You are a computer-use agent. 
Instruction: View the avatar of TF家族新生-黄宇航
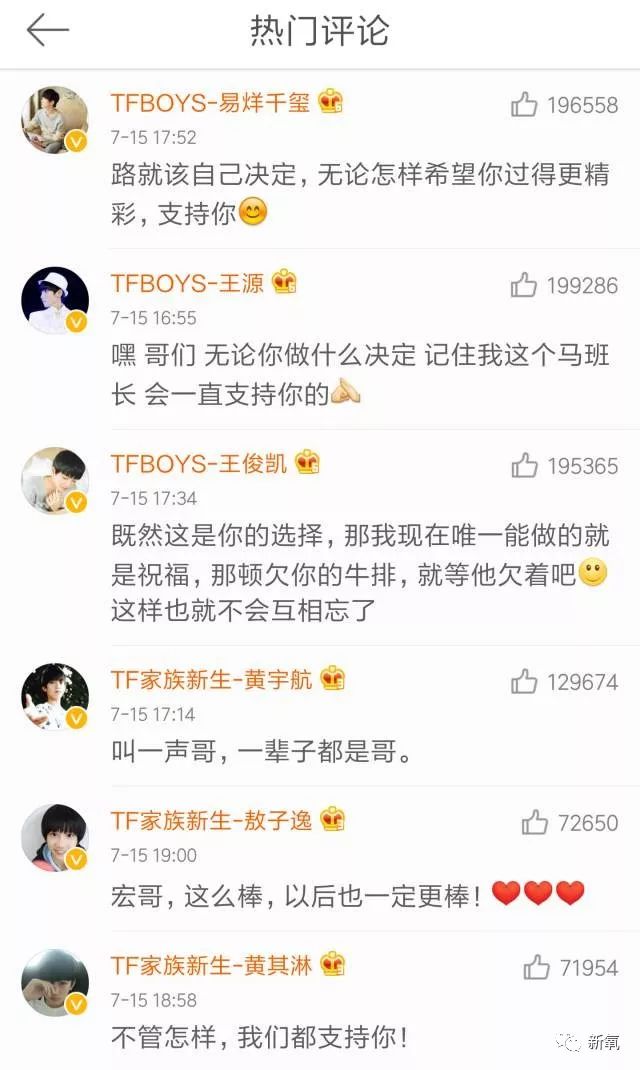point(55,697)
